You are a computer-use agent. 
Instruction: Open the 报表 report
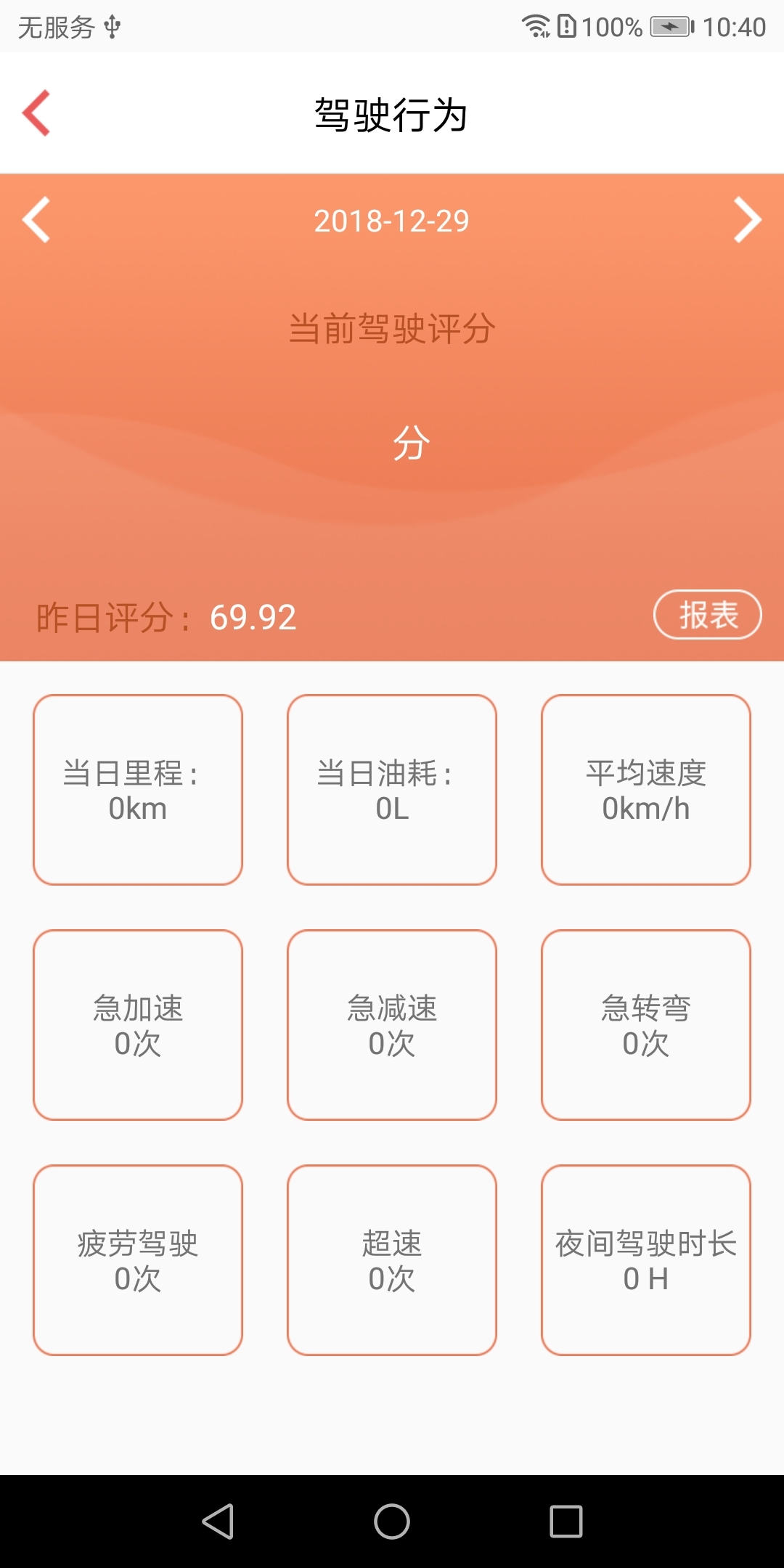click(x=707, y=615)
